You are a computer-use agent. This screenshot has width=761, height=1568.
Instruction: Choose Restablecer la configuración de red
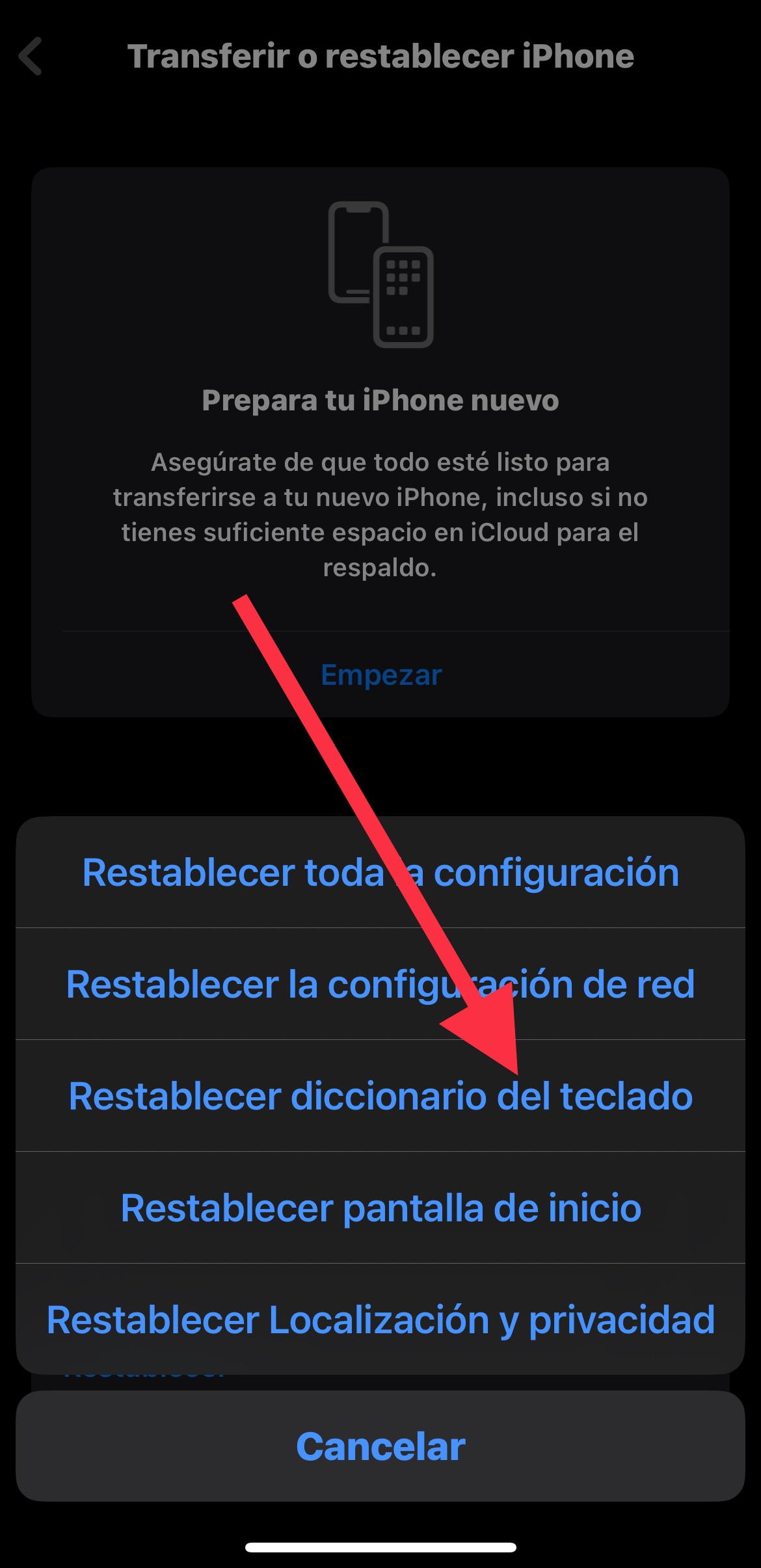point(380,984)
